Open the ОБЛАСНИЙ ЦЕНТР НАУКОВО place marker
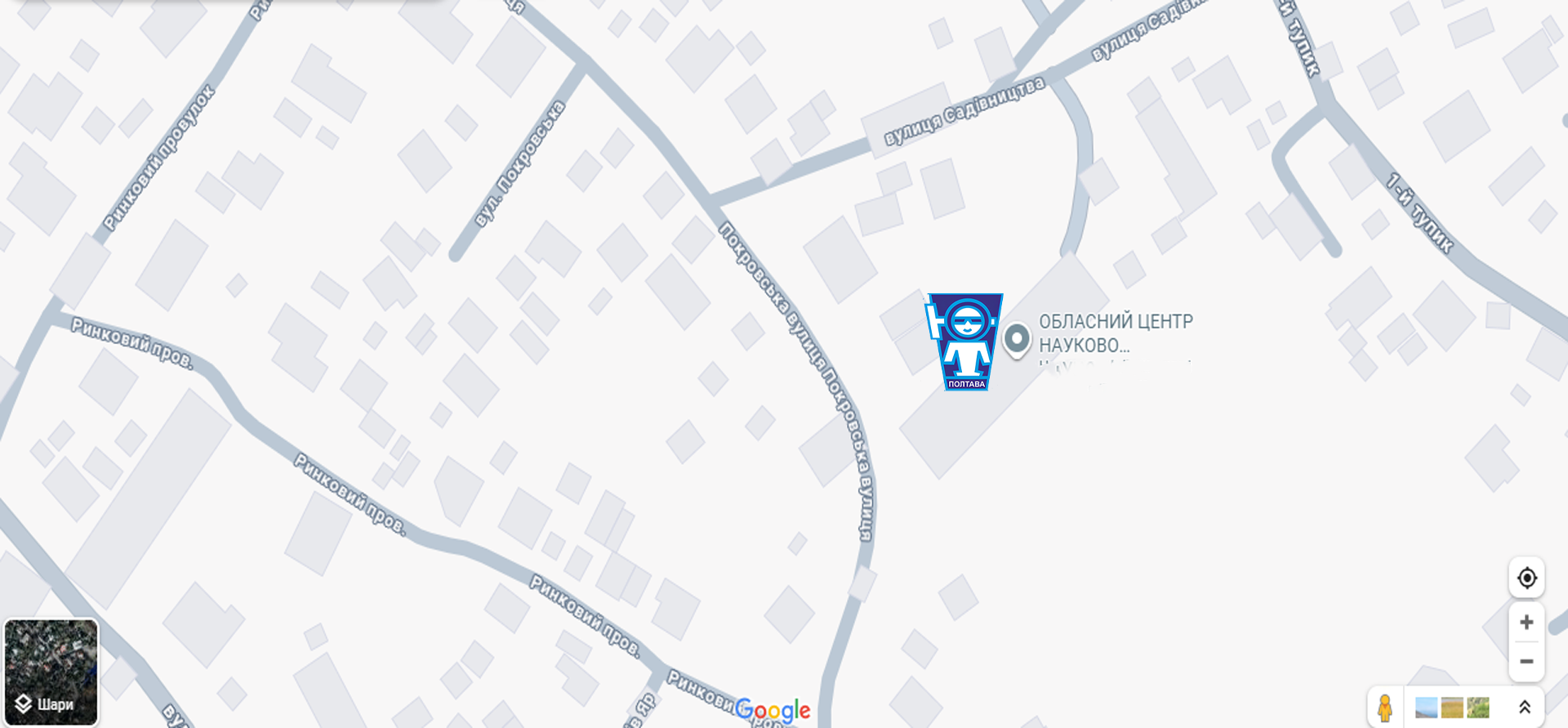Screen dimensions: 1568x728 pyautogui.click(x=1017, y=338)
